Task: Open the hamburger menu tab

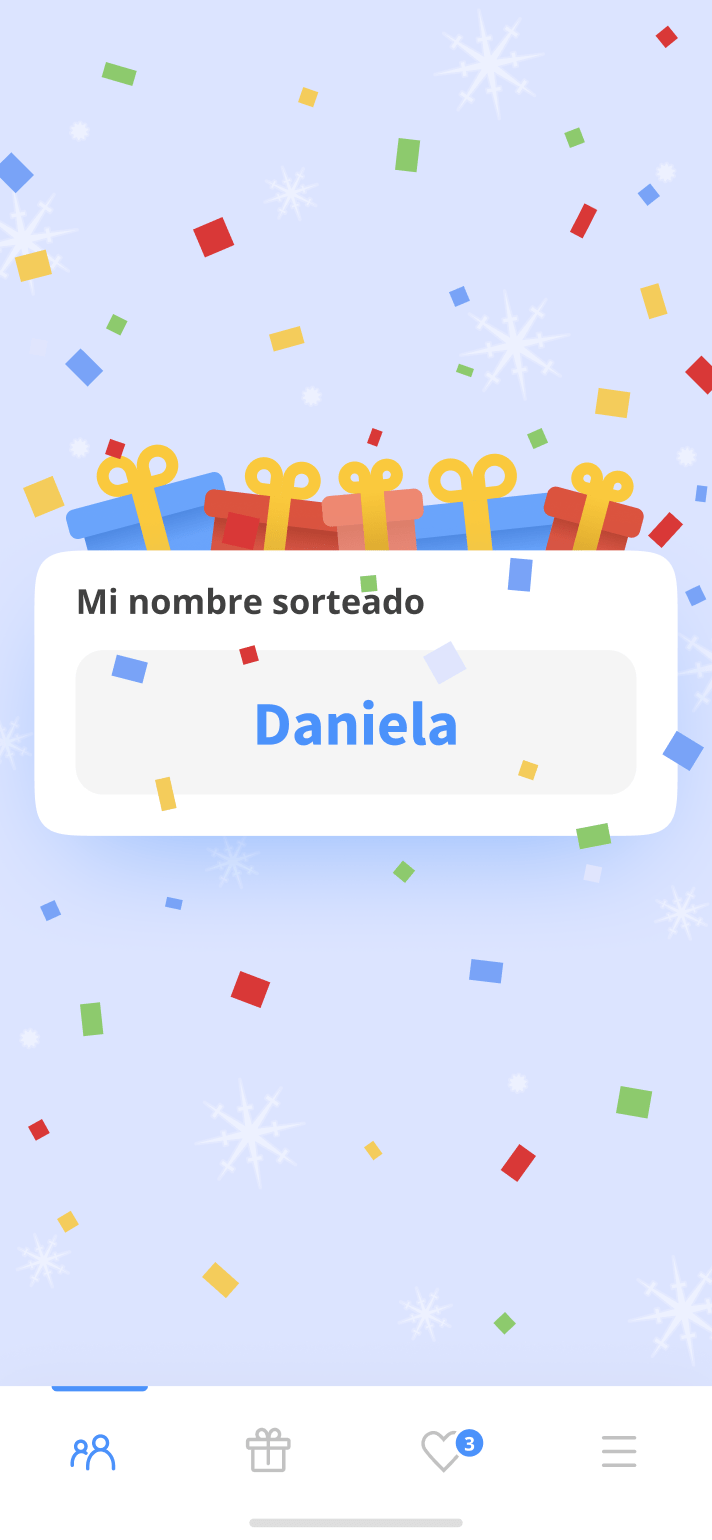Action: pyautogui.click(x=619, y=1451)
